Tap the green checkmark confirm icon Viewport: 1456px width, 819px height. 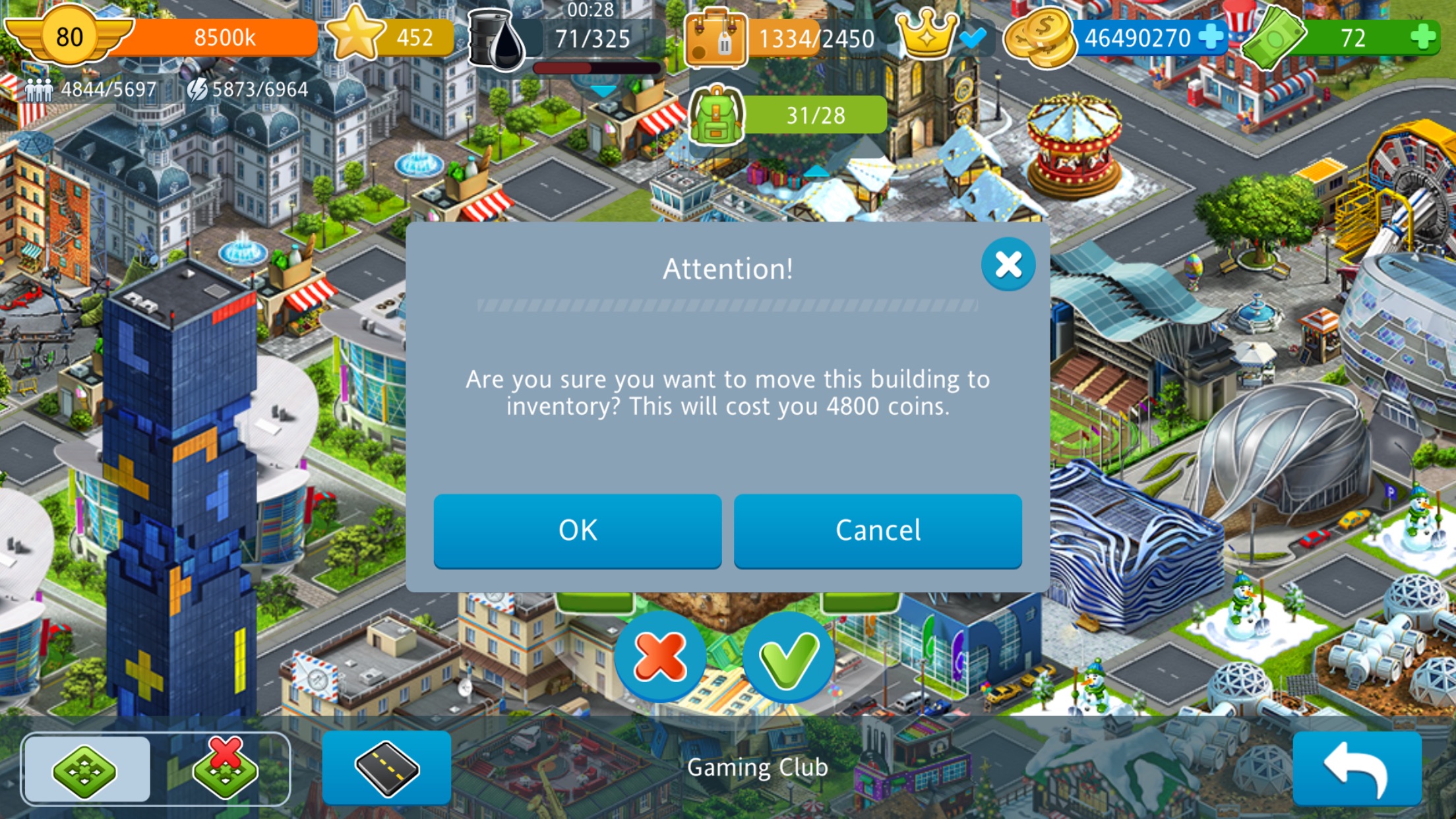pyautogui.click(x=788, y=656)
